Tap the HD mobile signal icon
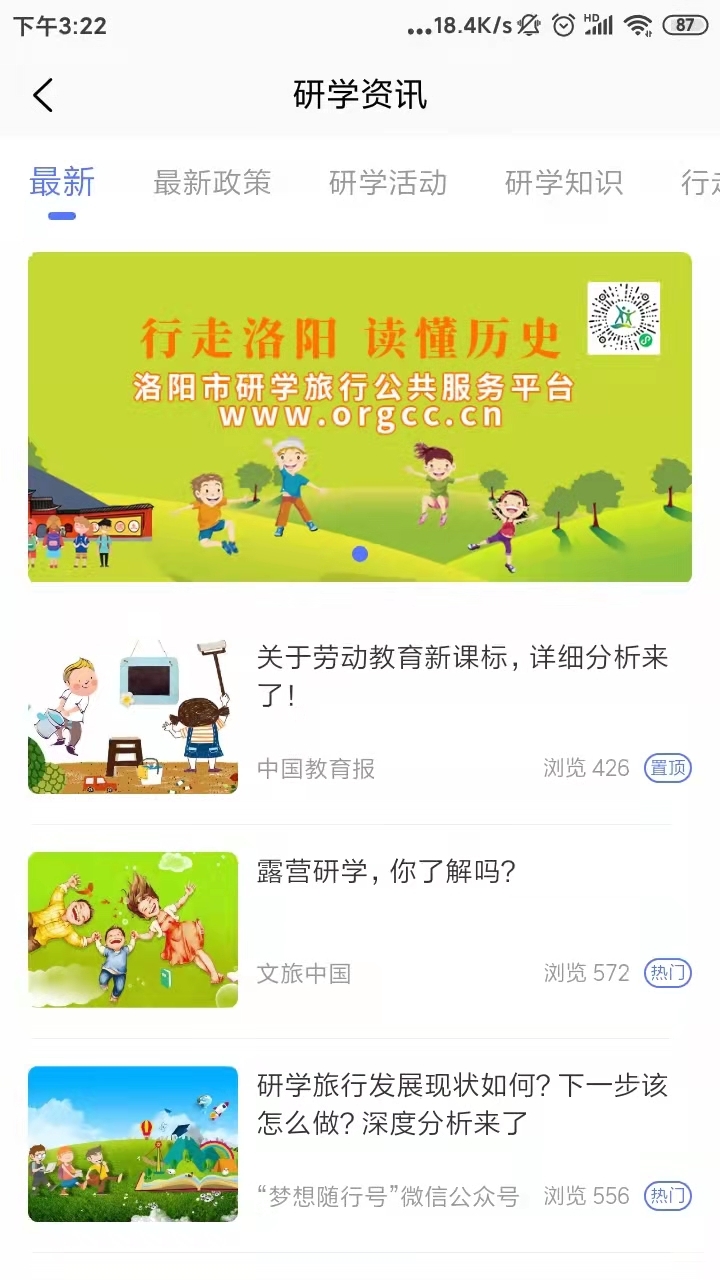The image size is (720, 1280). click(601, 27)
